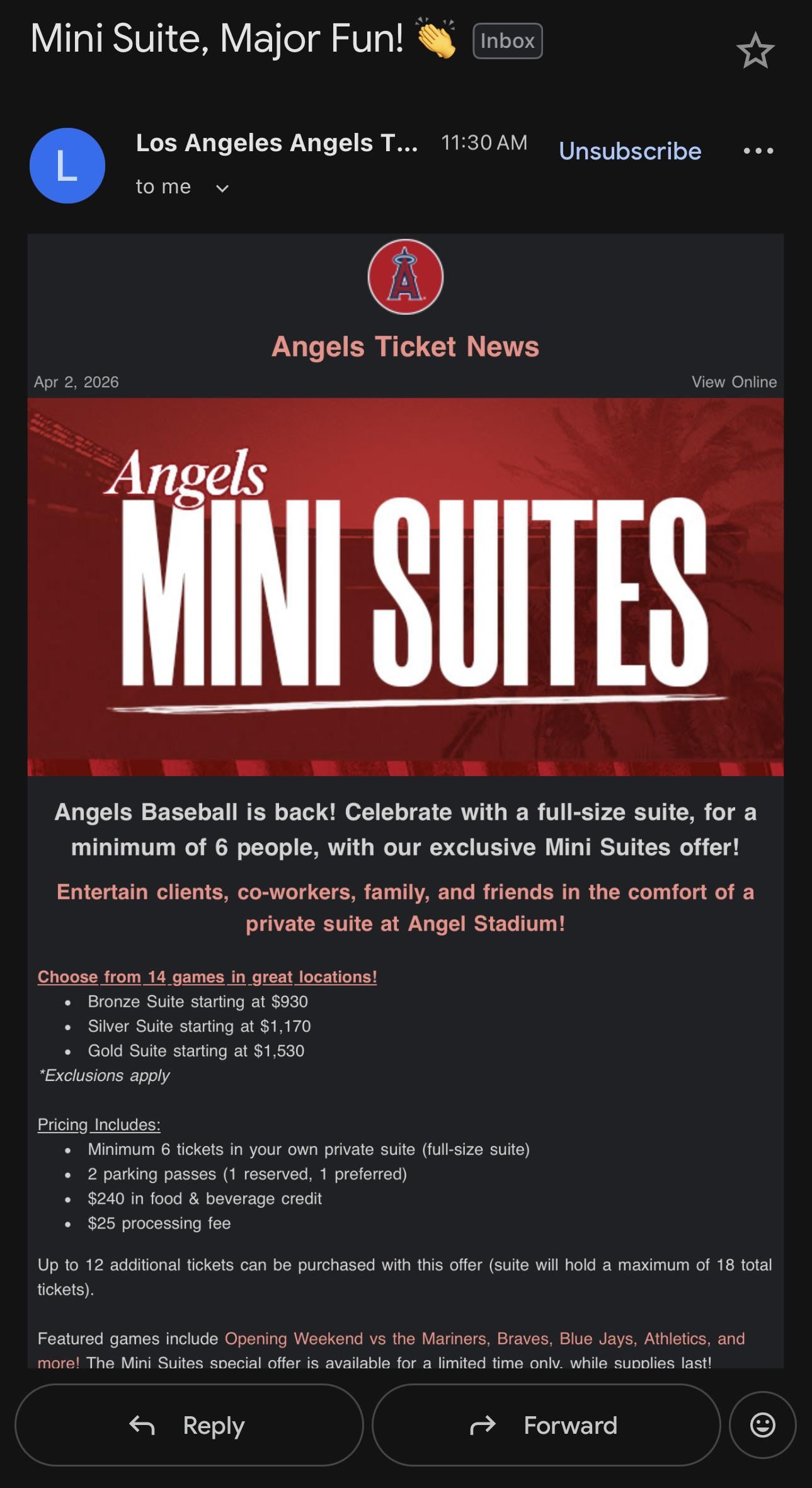The height and width of the screenshot is (1488, 812).
Task: Open the message overflow menu
Action: click(x=758, y=151)
